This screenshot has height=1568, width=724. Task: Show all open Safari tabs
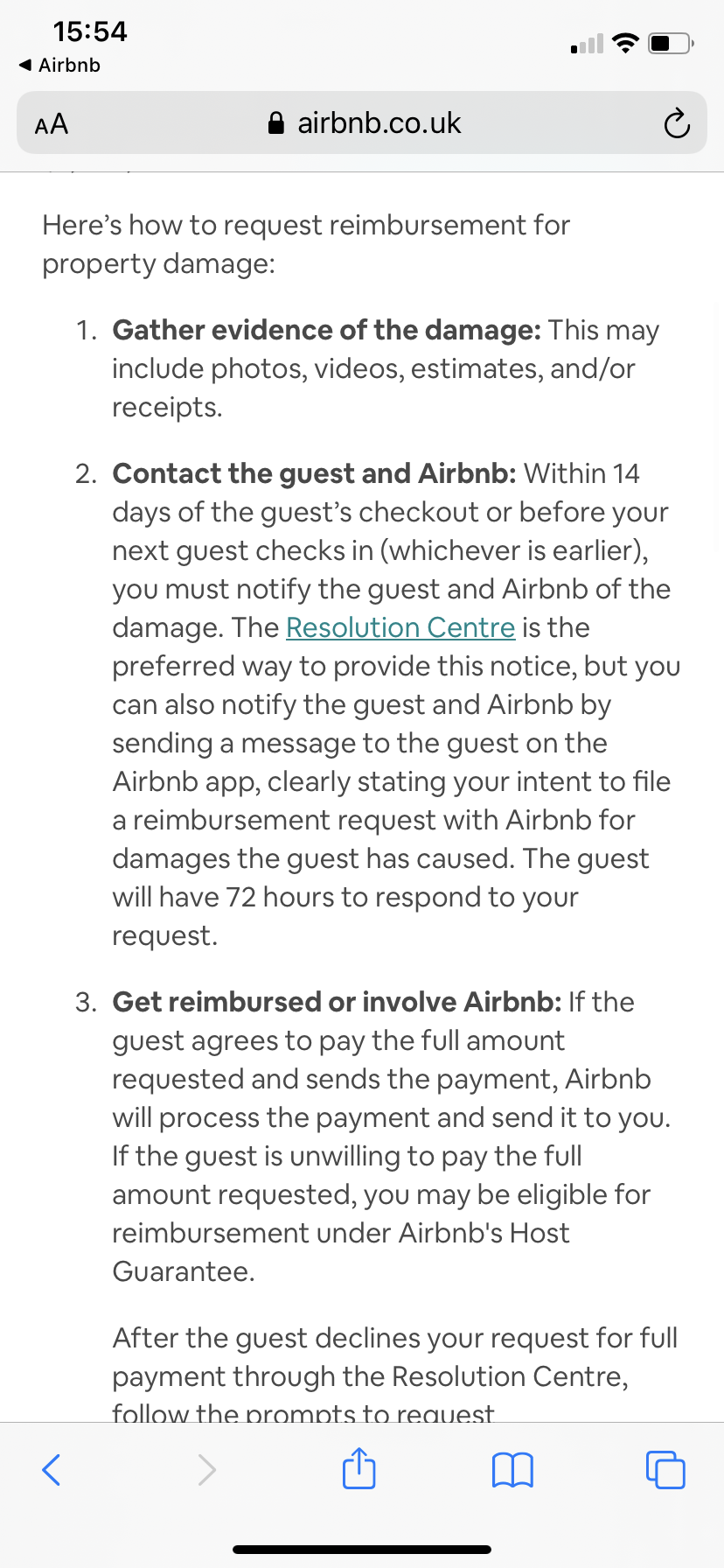point(665,1469)
